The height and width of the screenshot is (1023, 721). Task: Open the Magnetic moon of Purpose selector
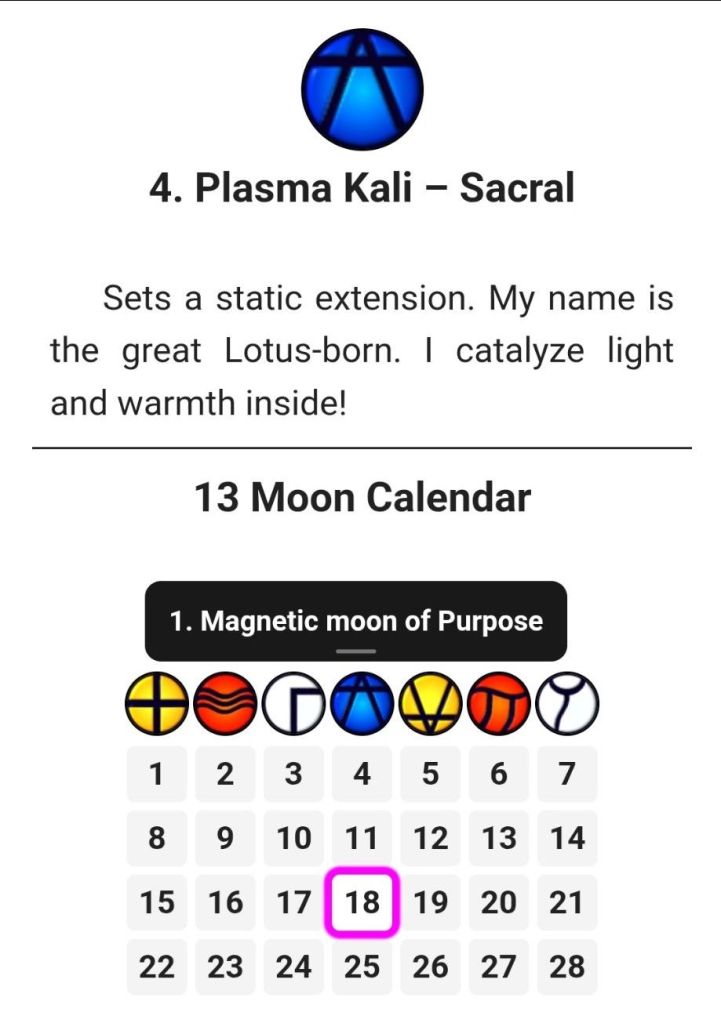pyautogui.click(x=356, y=620)
